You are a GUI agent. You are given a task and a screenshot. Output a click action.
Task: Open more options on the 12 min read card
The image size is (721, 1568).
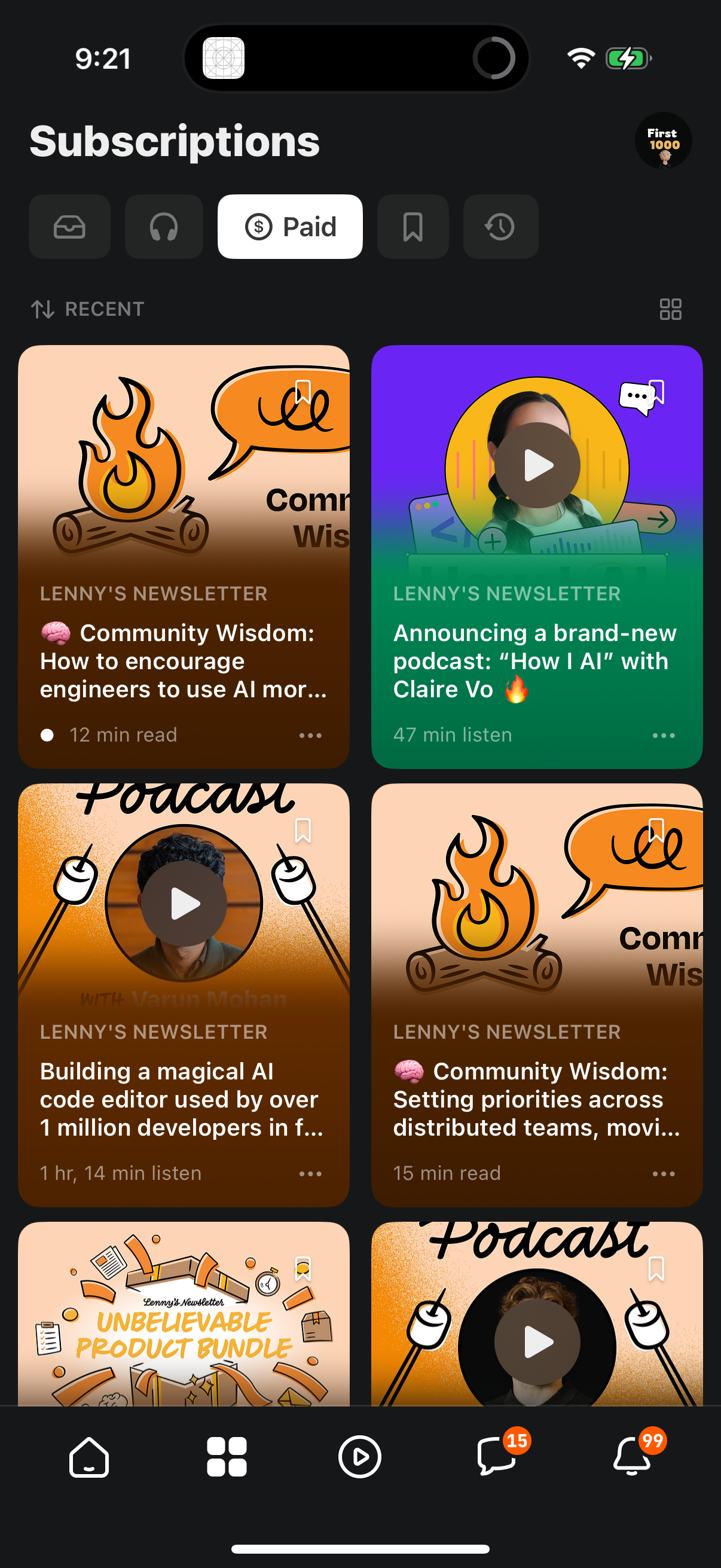pyautogui.click(x=310, y=736)
